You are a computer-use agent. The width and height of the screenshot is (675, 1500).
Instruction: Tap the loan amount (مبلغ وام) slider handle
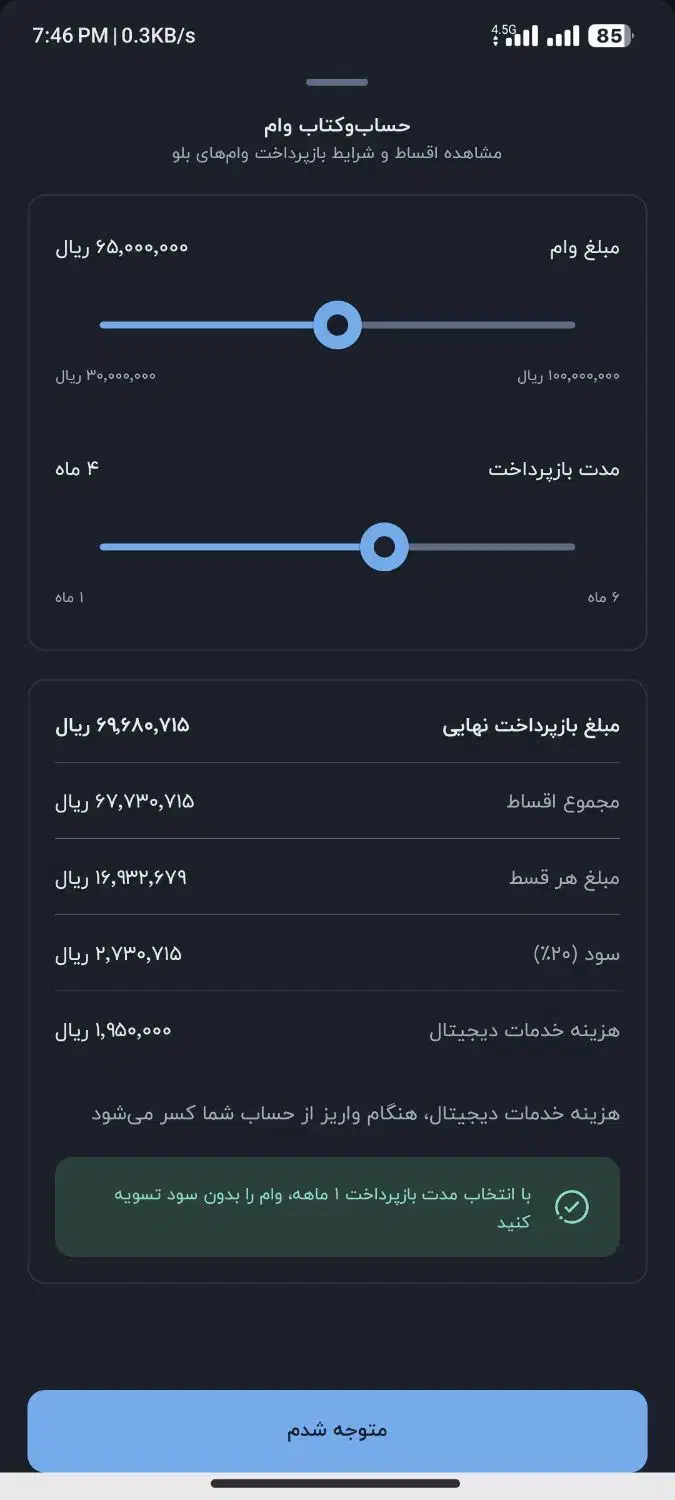(x=337, y=325)
